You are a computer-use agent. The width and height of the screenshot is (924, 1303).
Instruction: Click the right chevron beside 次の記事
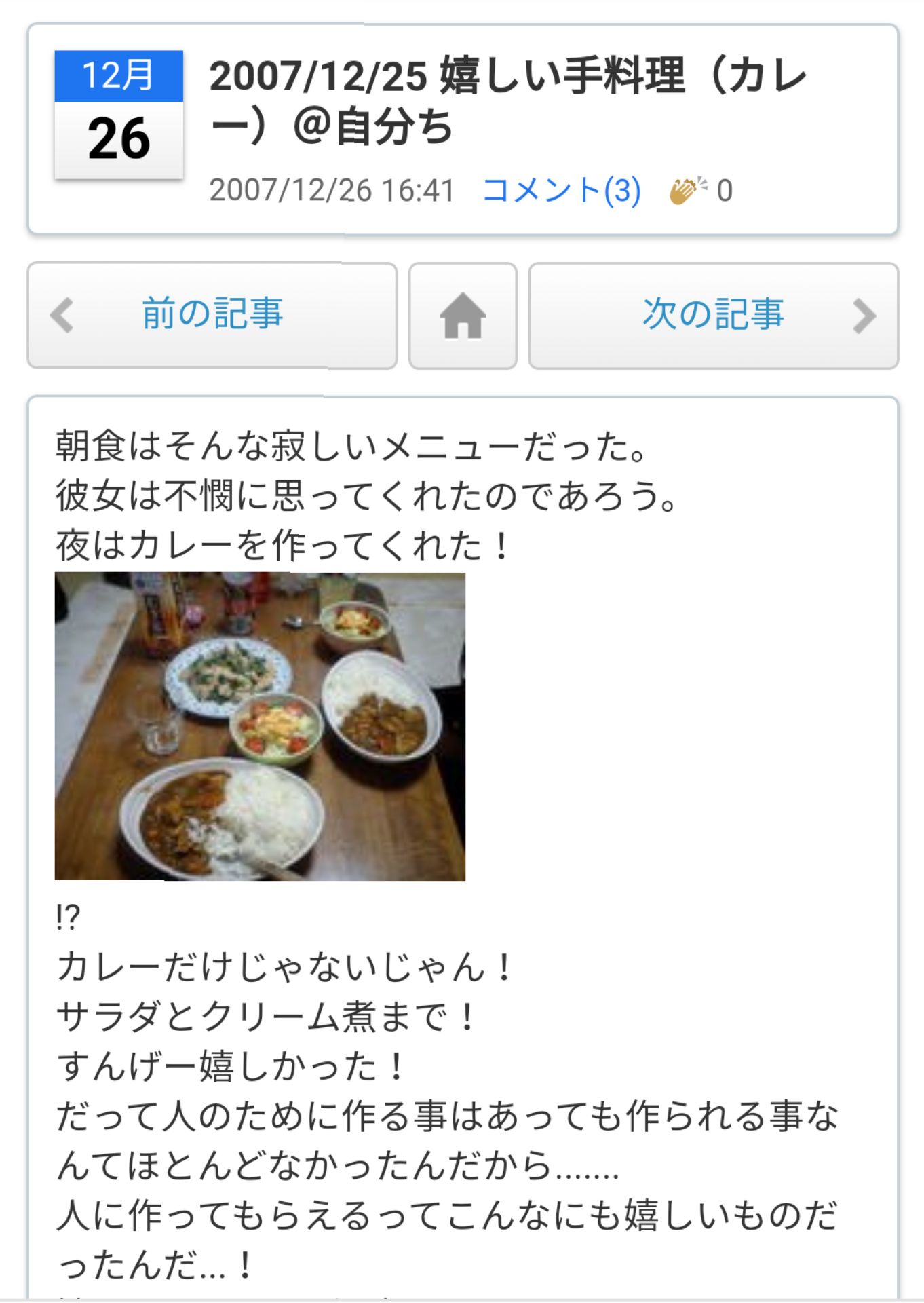point(862,316)
